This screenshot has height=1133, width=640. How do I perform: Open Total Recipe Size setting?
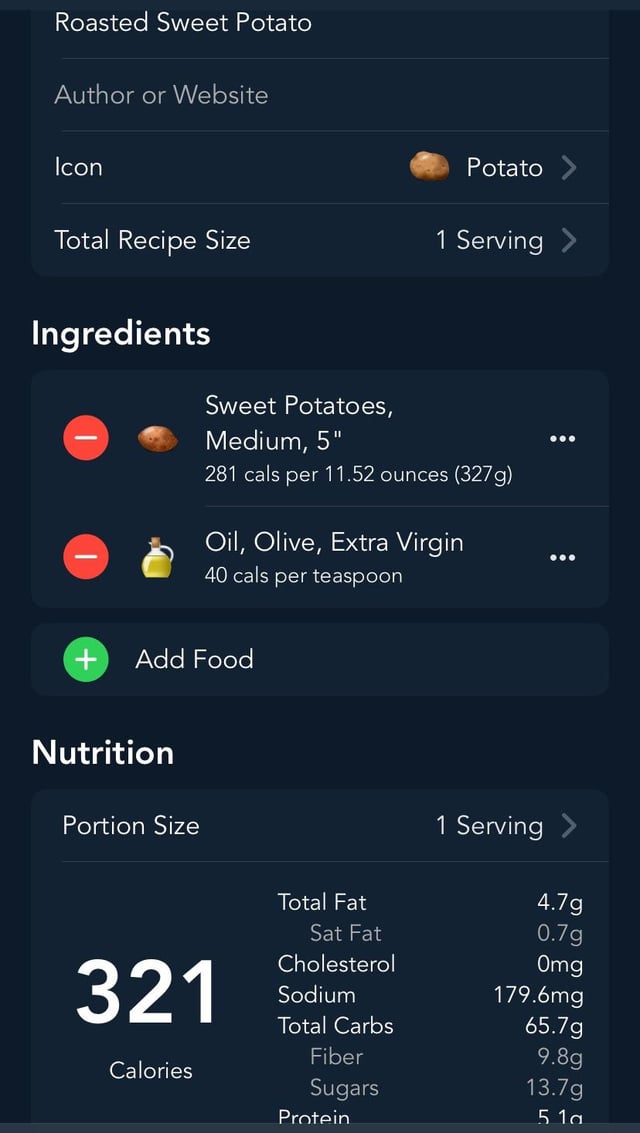coord(319,240)
